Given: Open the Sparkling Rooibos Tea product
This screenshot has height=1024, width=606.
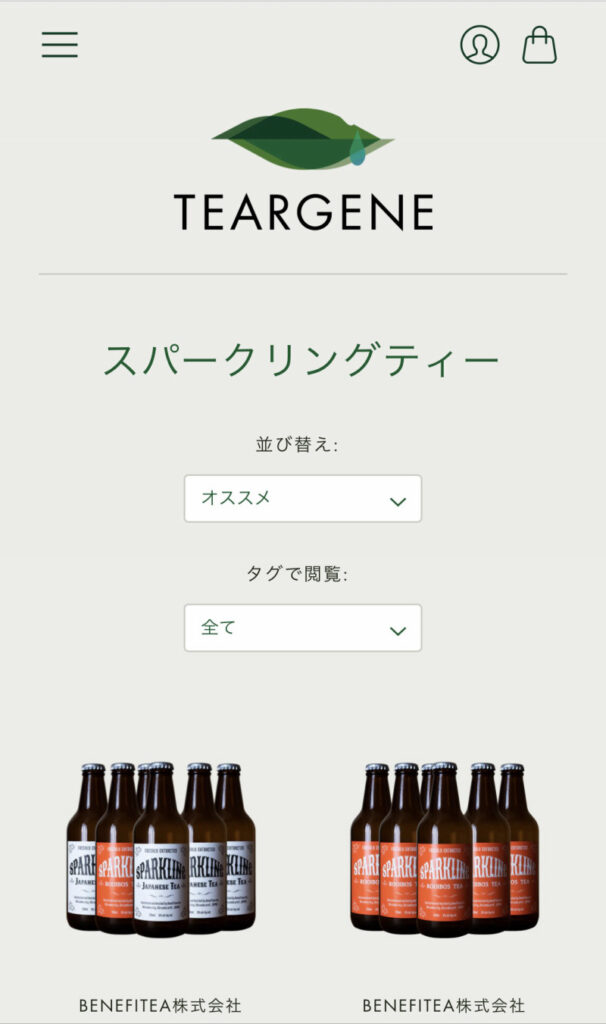Looking at the screenshot, I should click(444, 848).
